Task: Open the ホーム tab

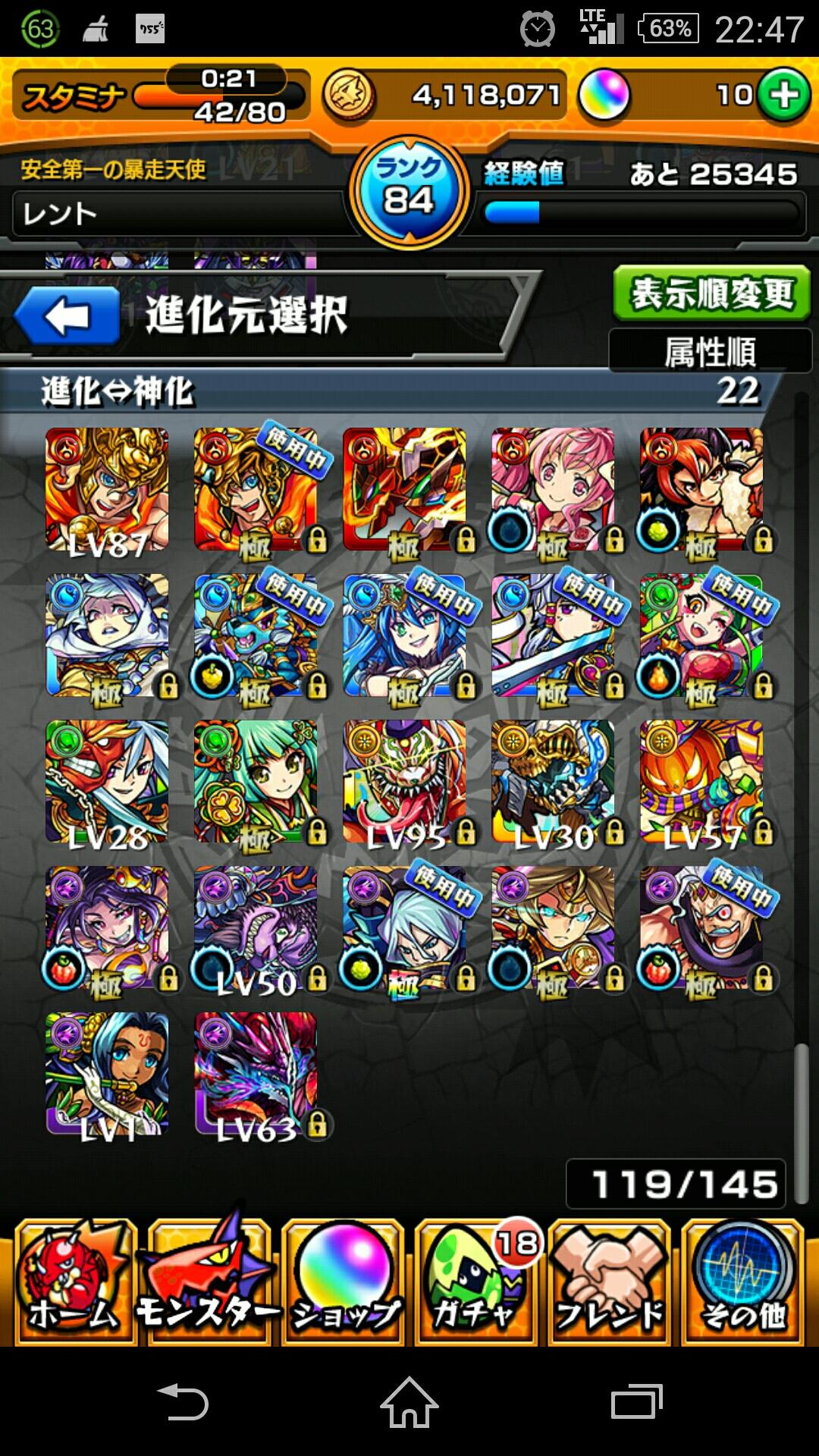Action: click(x=74, y=1282)
